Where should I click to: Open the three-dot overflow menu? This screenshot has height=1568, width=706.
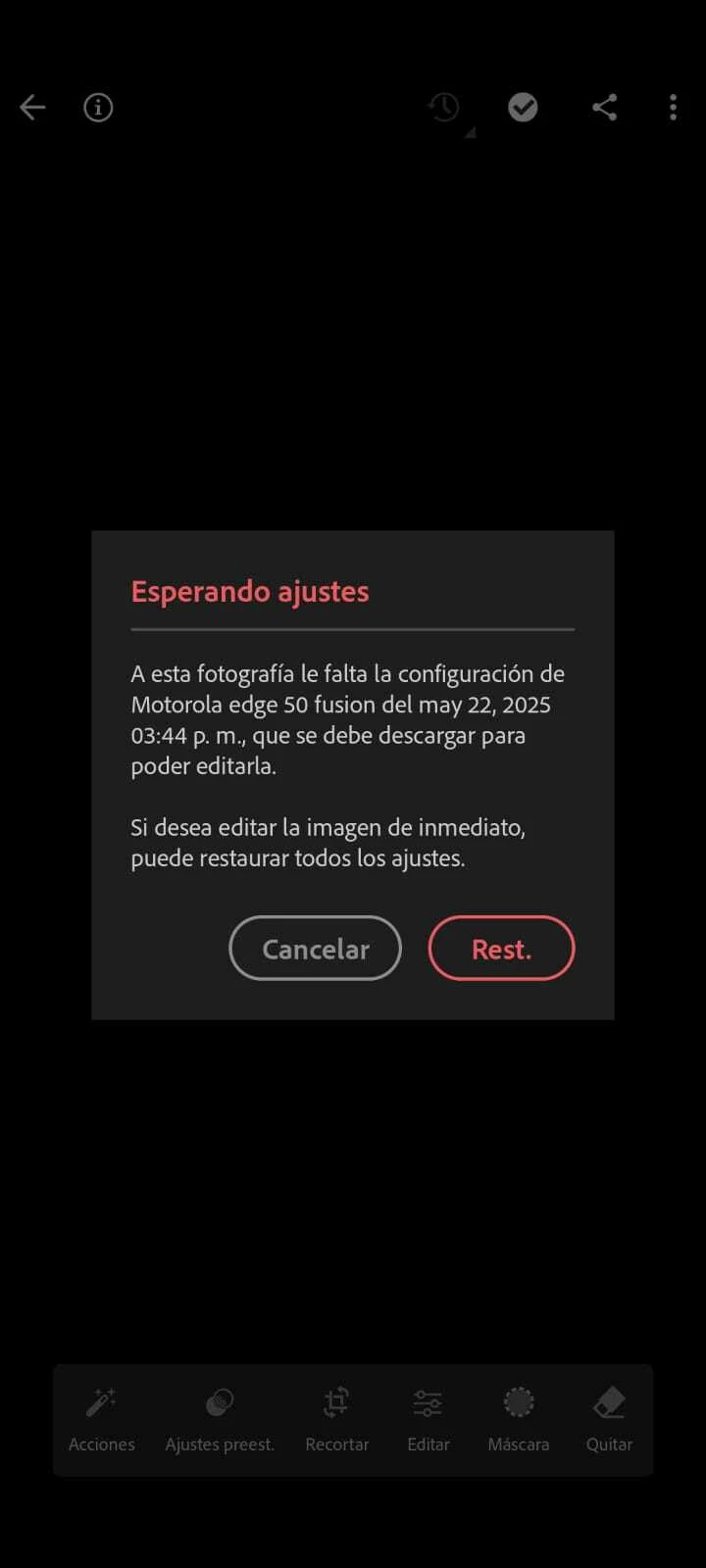click(x=673, y=107)
